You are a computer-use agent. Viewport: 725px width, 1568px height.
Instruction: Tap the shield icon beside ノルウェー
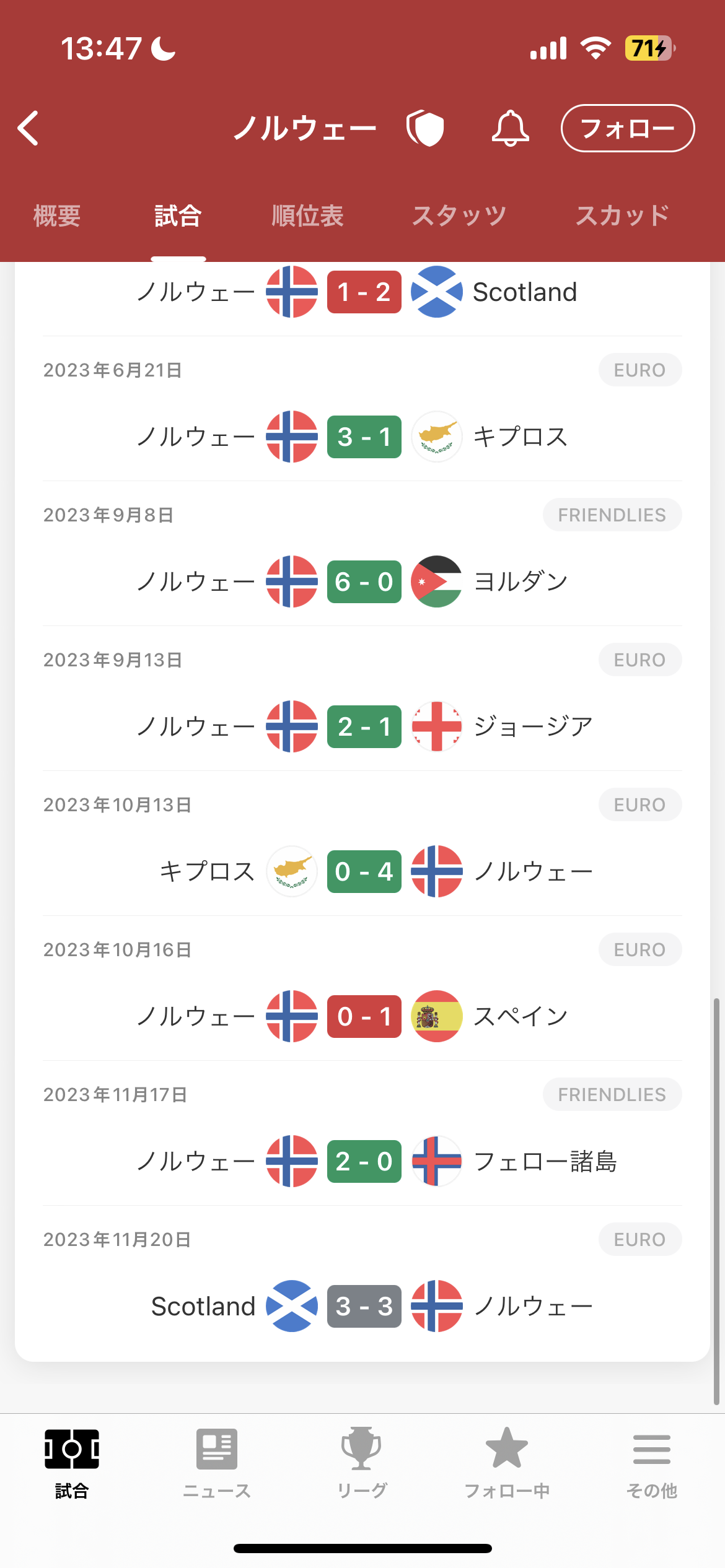click(425, 128)
